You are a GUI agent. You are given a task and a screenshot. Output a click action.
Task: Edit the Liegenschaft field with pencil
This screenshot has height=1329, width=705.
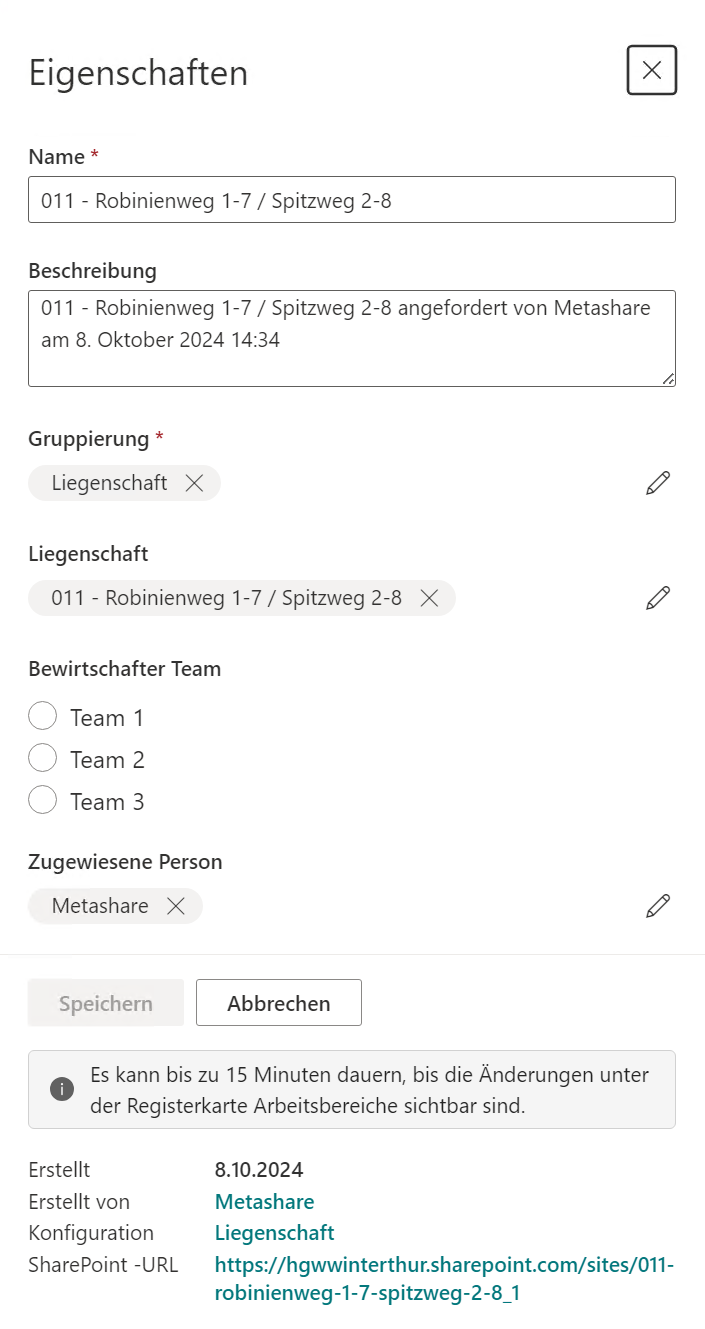(x=657, y=598)
